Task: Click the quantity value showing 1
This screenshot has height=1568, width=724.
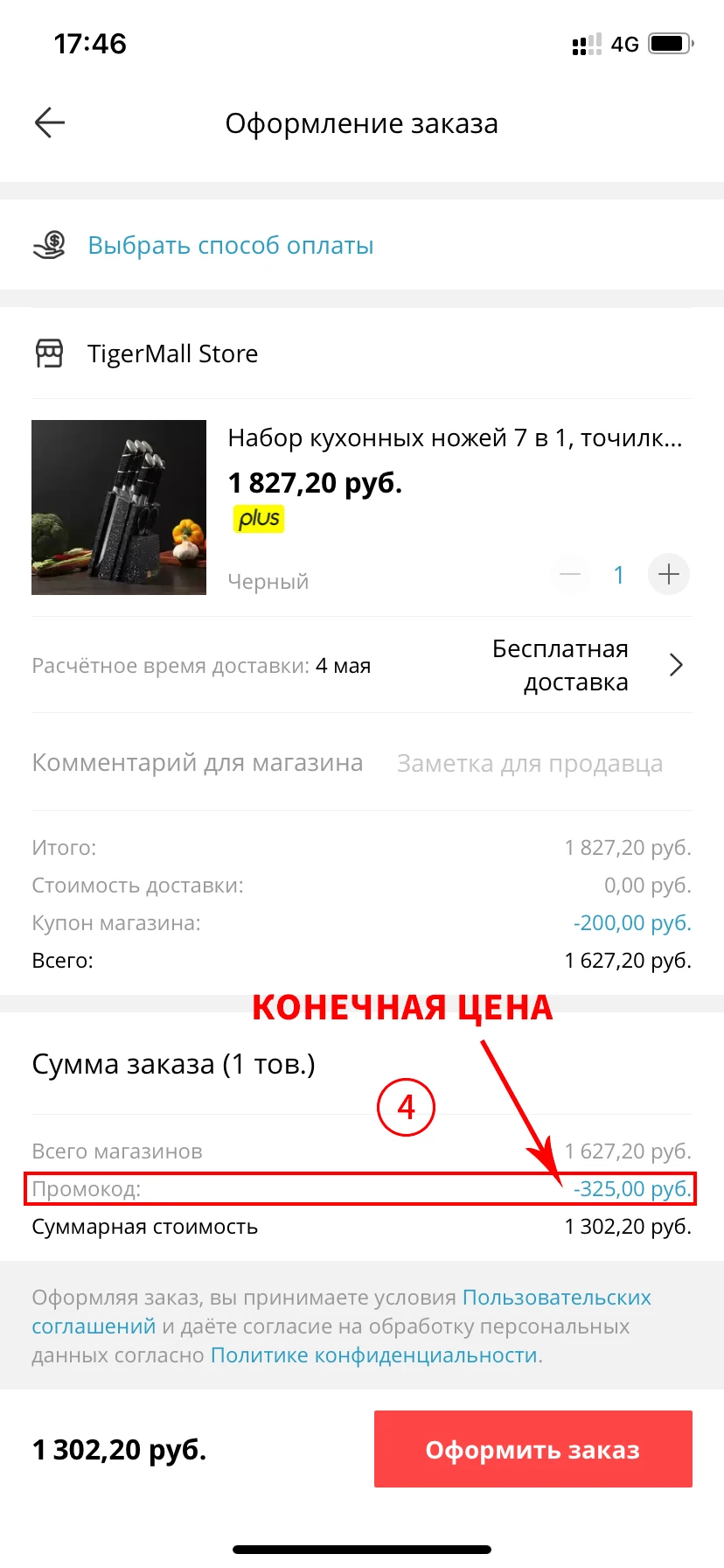Action: click(618, 574)
